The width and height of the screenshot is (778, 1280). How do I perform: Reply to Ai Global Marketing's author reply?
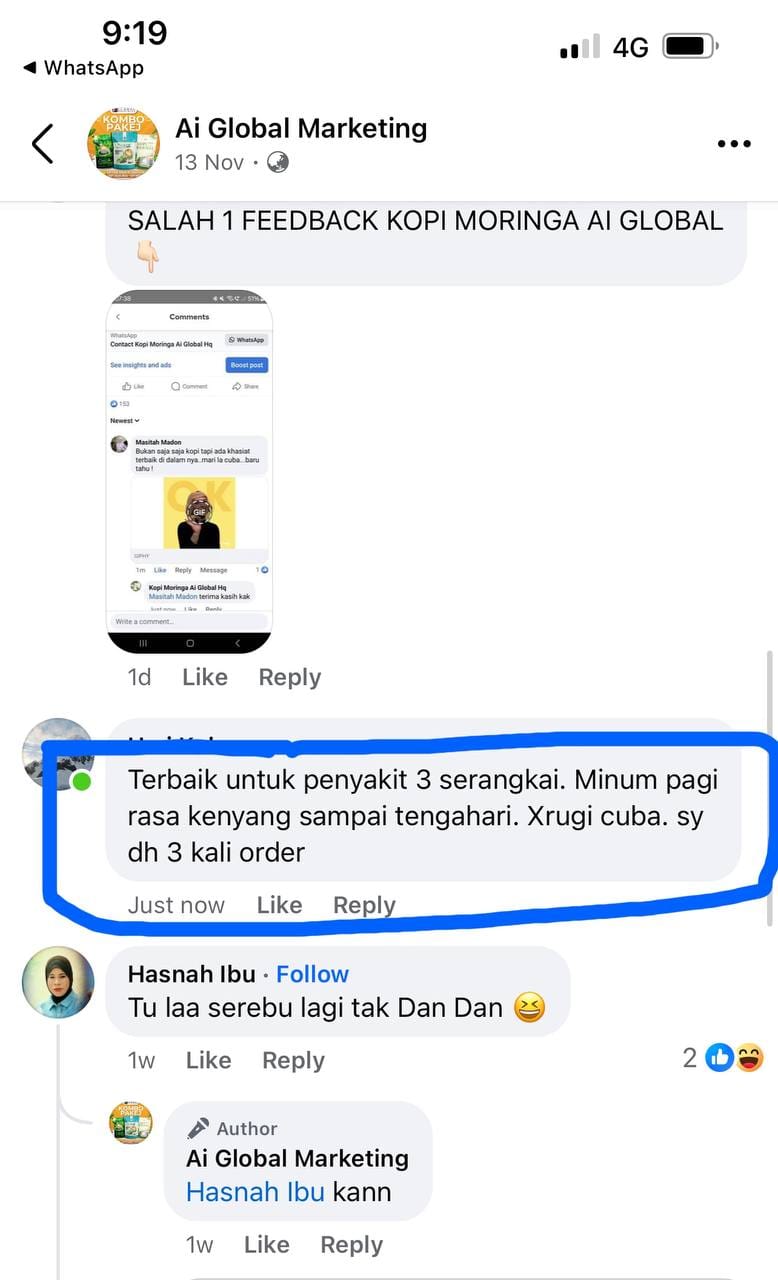click(351, 1245)
